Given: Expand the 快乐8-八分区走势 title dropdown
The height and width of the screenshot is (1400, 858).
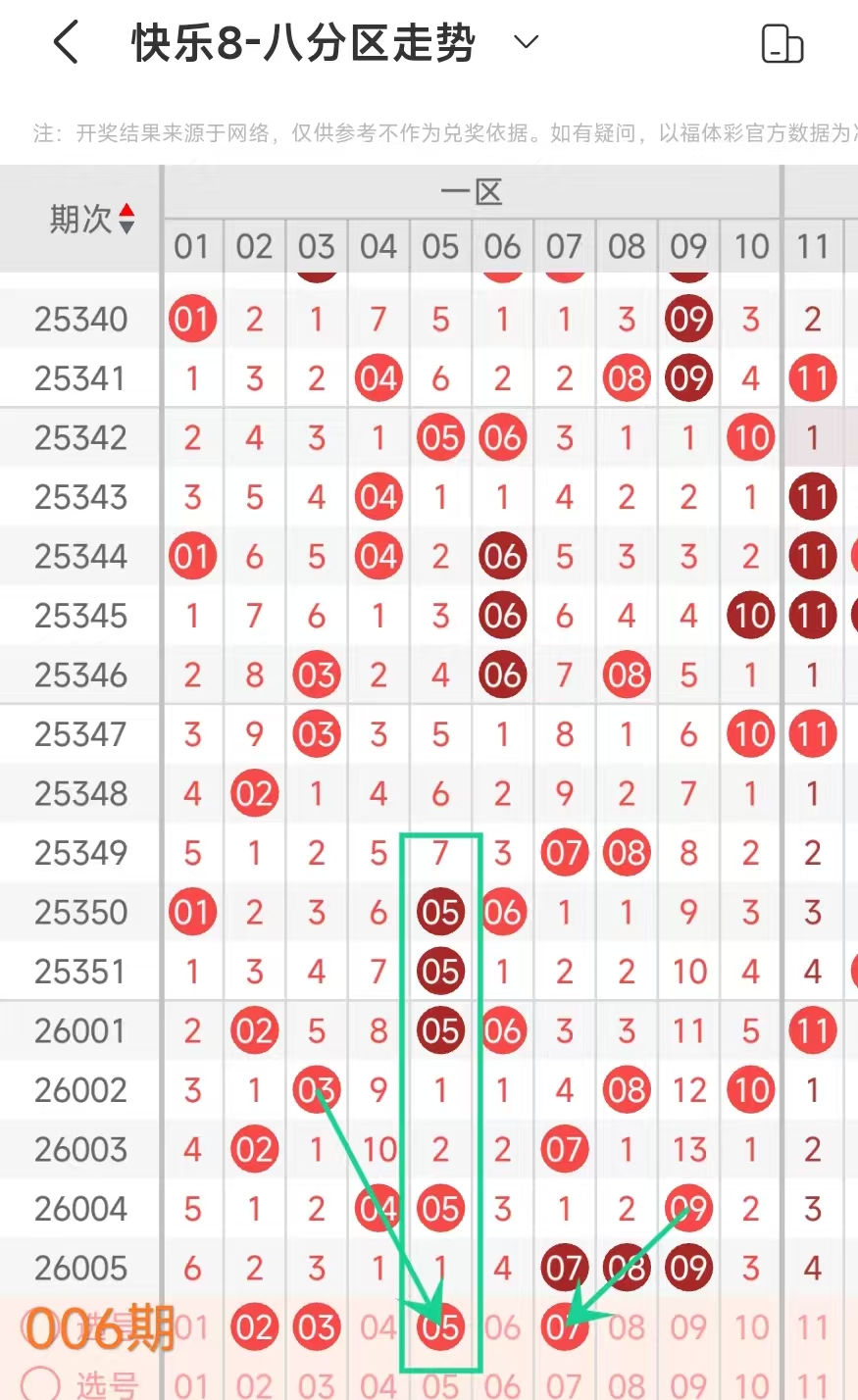Looking at the screenshot, I should click(x=527, y=42).
